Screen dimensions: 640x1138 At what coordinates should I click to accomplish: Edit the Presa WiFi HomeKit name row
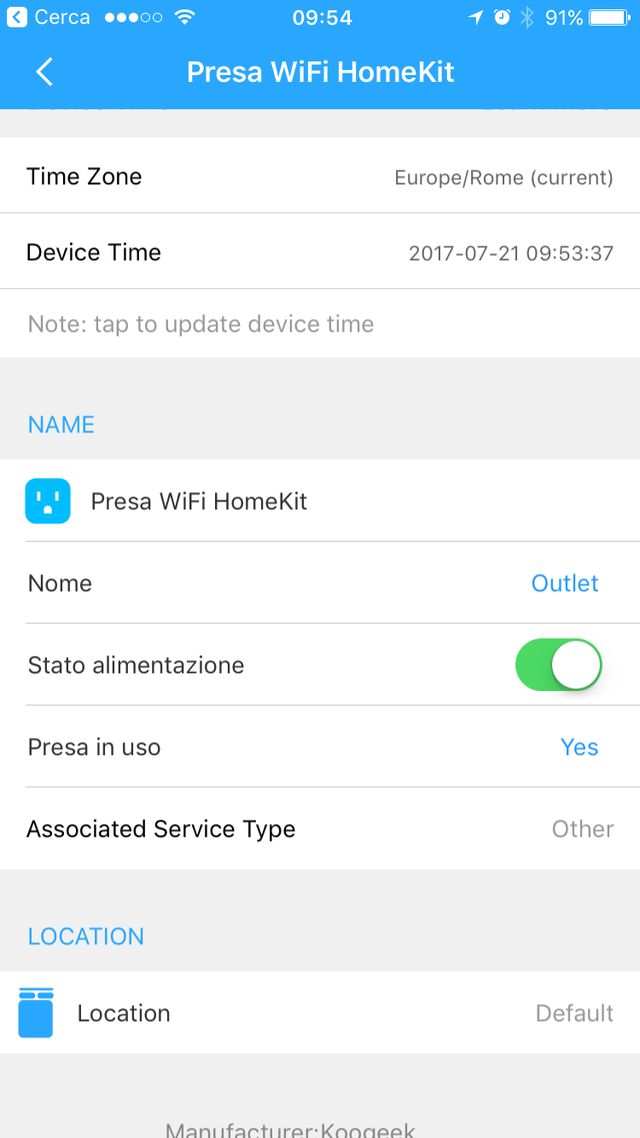(320, 501)
